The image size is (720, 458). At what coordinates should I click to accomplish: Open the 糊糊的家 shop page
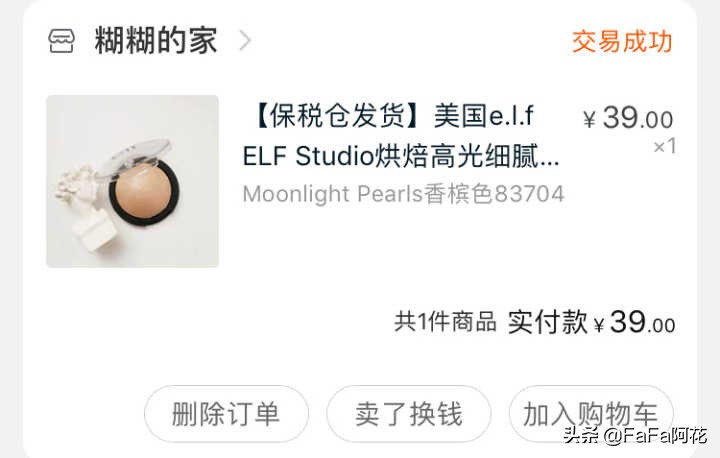pyautogui.click(x=155, y=41)
